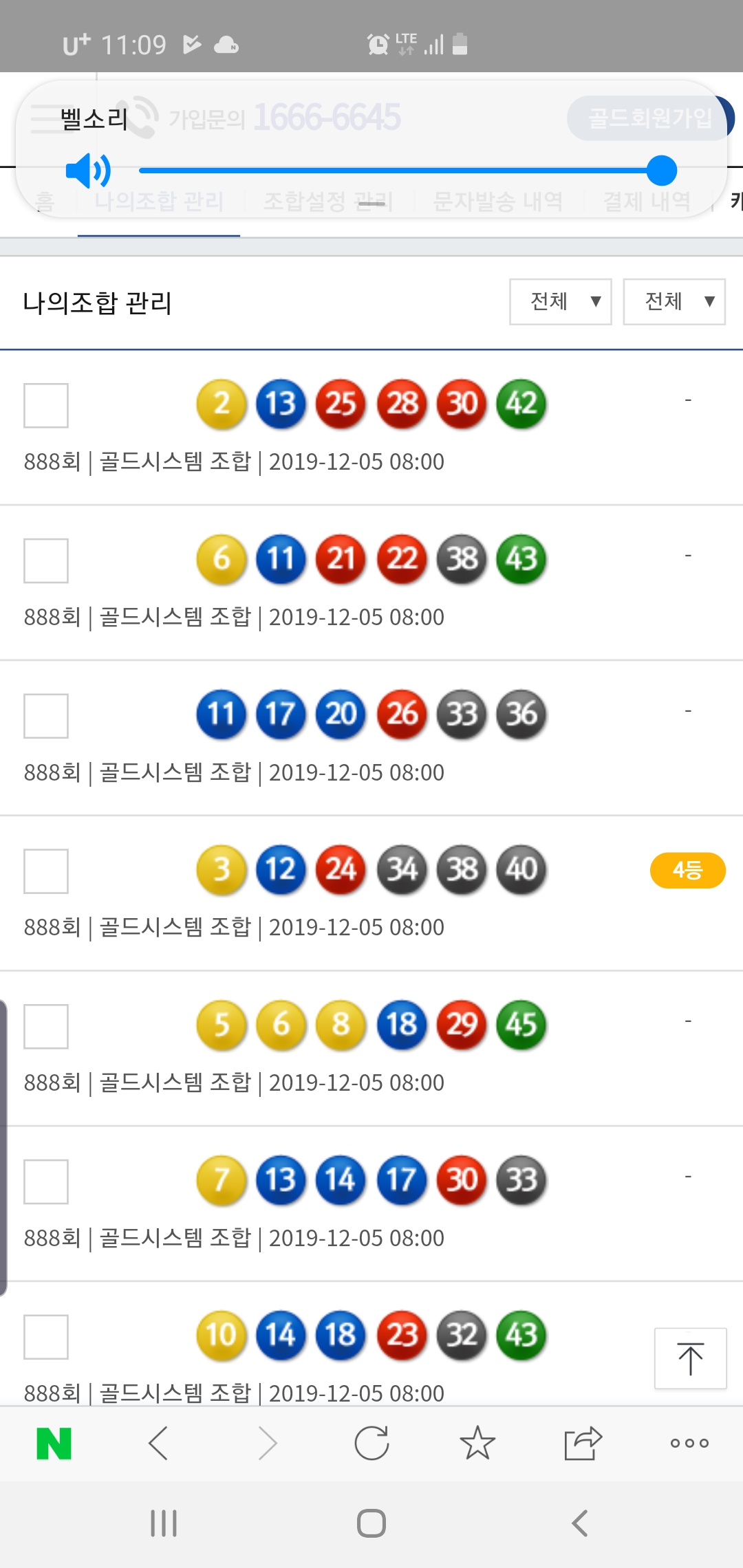Go back to previous web page
The height and width of the screenshot is (1568, 743).
point(159,1443)
